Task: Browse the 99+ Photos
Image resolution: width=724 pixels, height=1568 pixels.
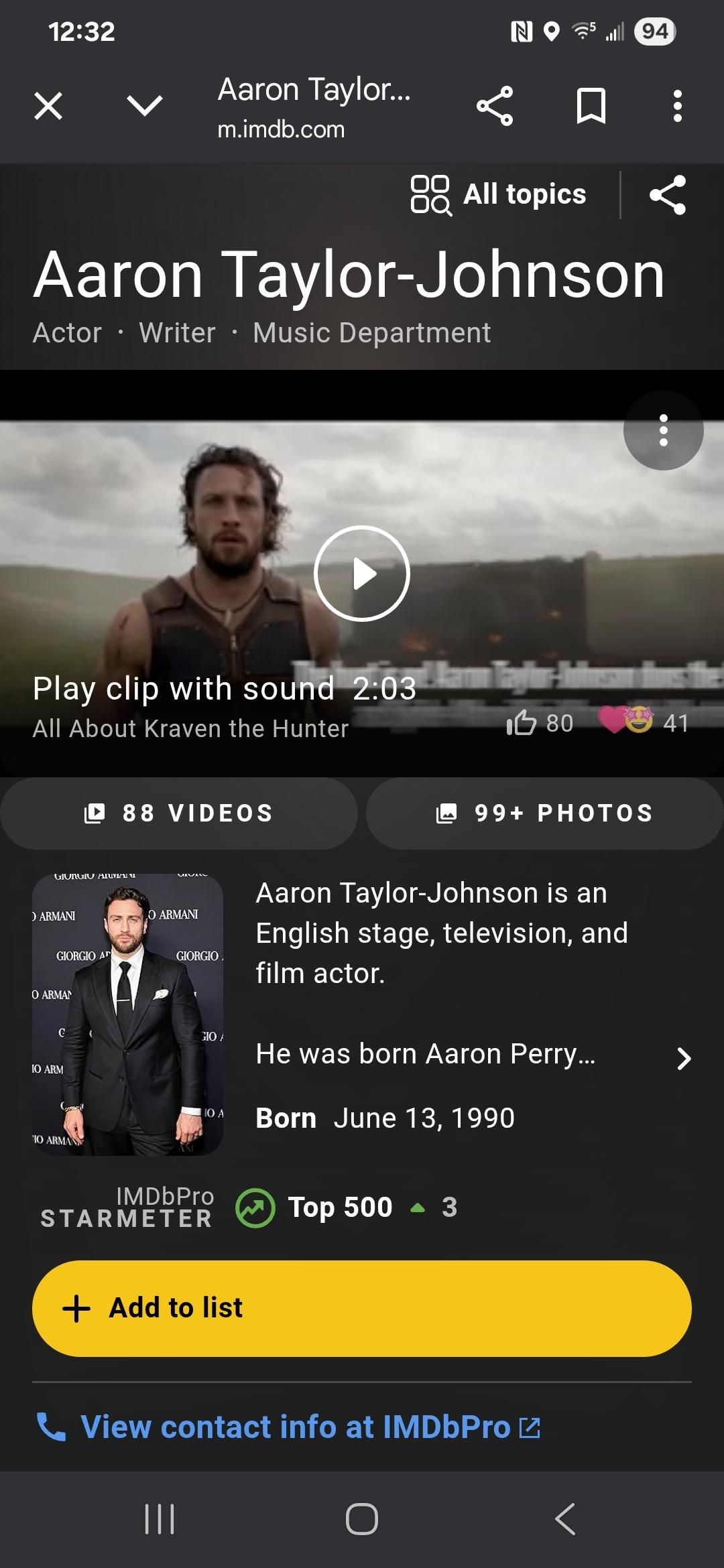Action: [544, 813]
